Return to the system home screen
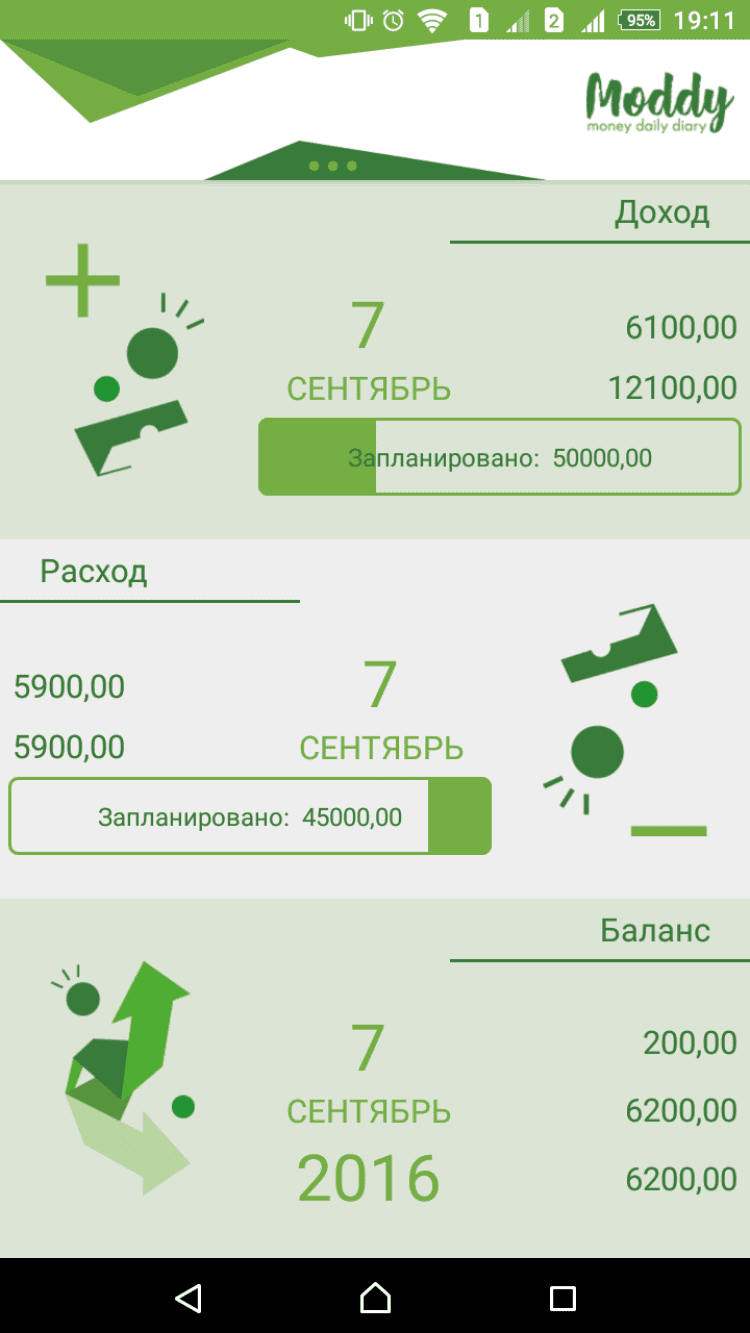 [x=375, y=1298]
